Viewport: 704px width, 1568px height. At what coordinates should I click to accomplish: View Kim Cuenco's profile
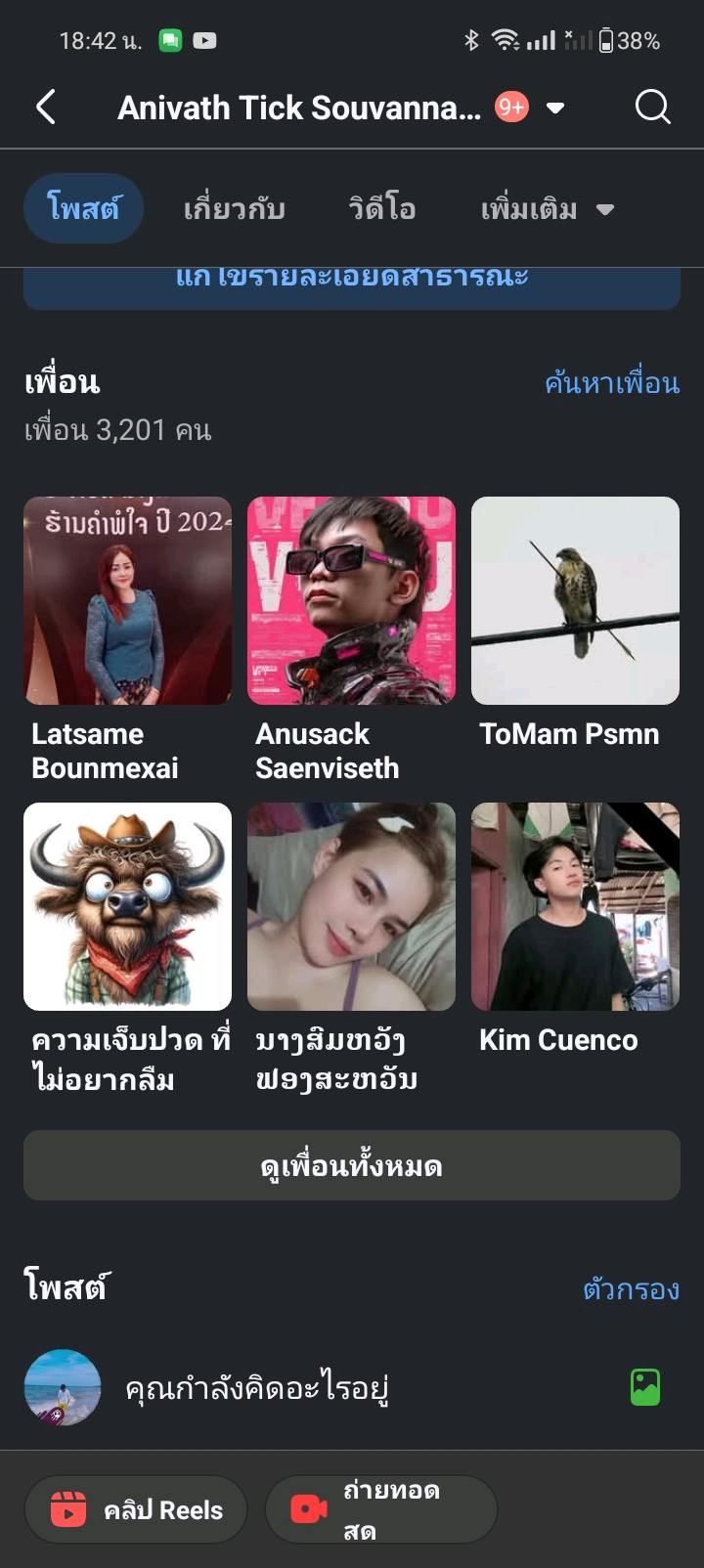(x=575, y=906)
